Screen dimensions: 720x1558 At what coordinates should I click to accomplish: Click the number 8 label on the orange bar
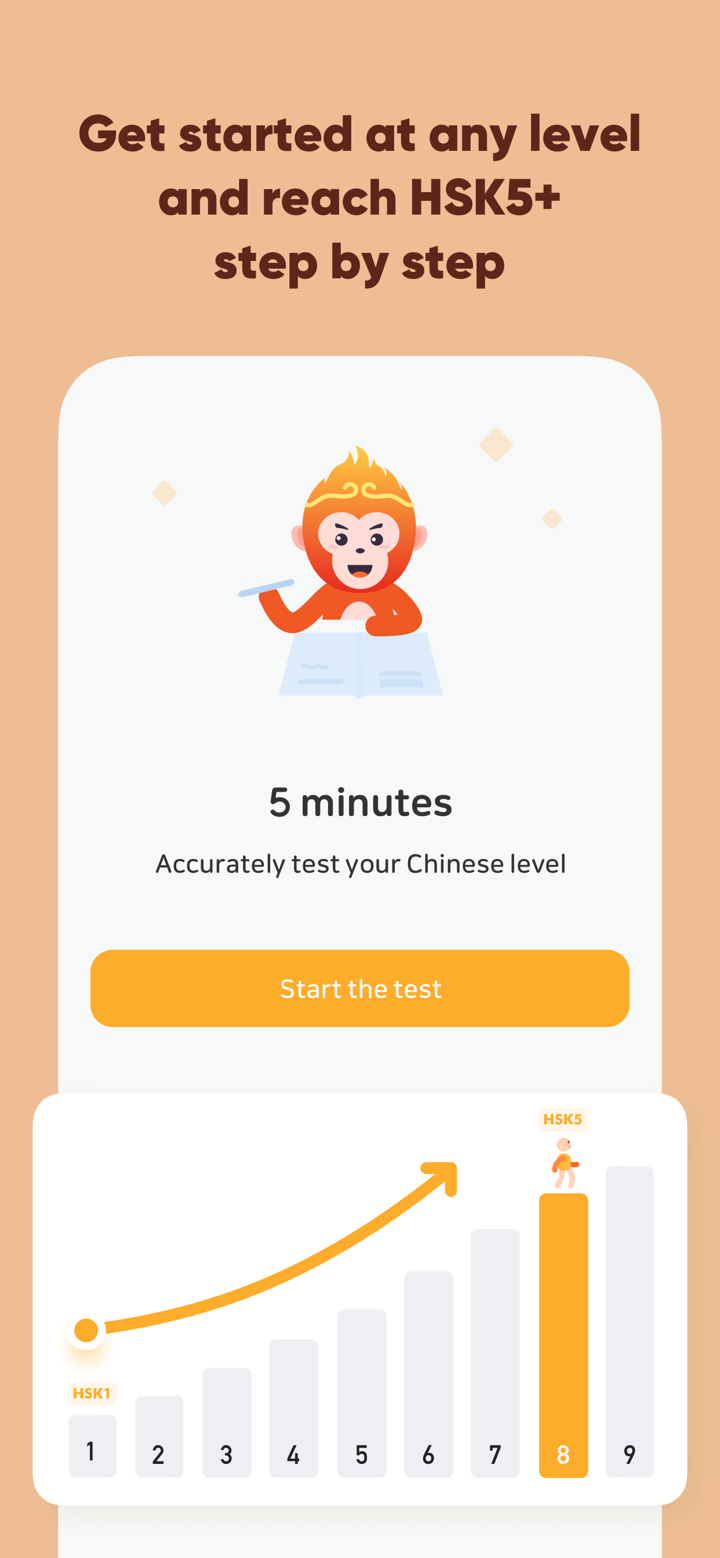pyautogui.click(x=562, y=1455)
